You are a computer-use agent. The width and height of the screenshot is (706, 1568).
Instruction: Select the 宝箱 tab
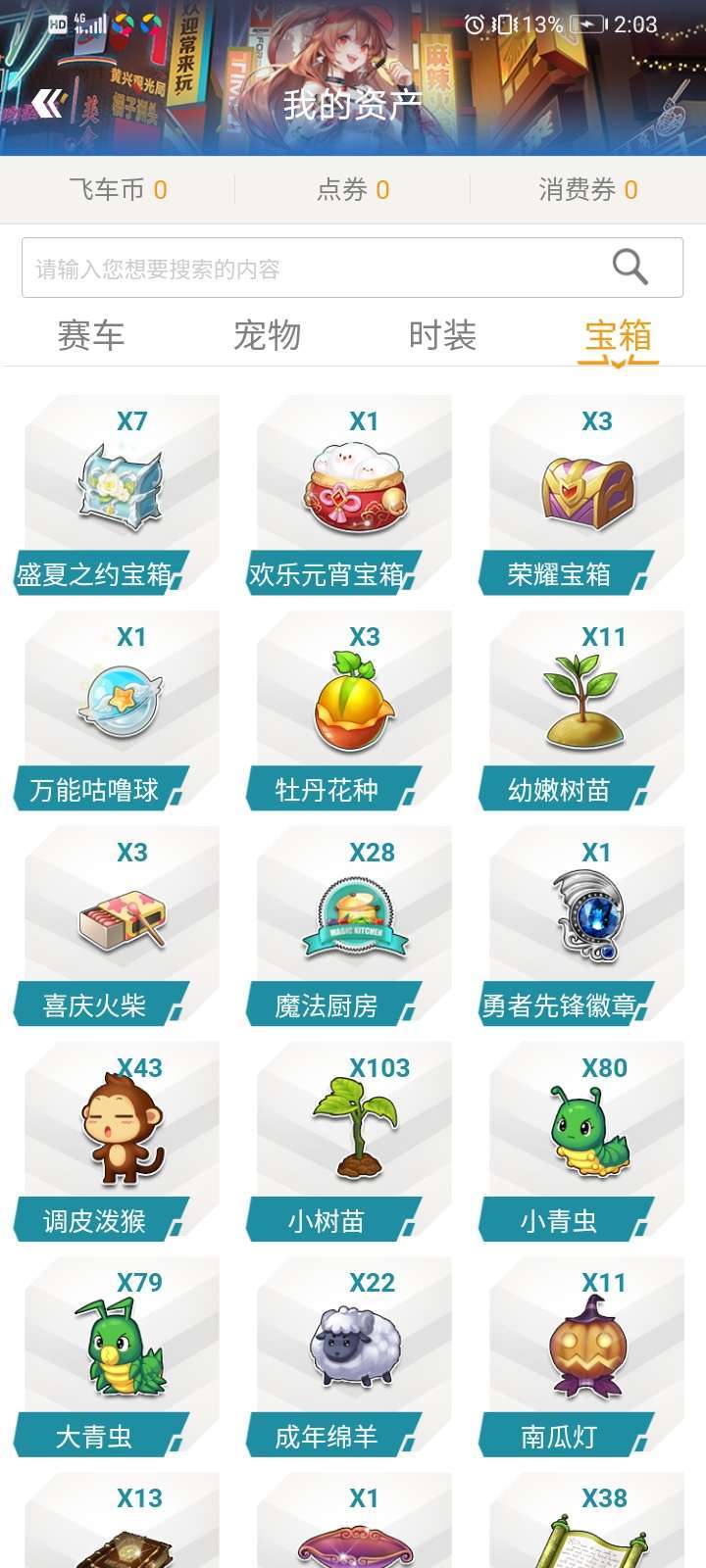(618, 336)
